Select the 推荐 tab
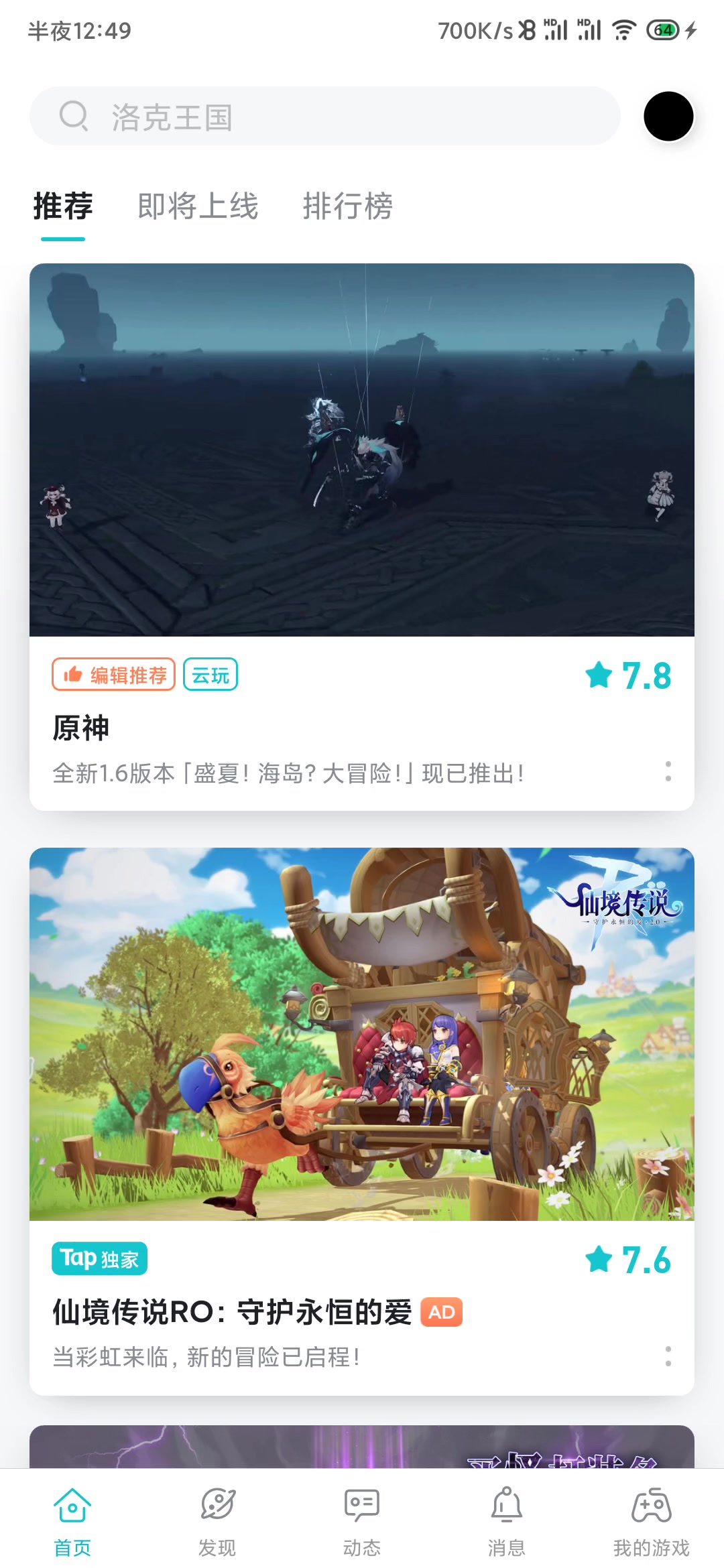Screen dimensions: 724x1568 pyautogui.click(x=63, y=206)
